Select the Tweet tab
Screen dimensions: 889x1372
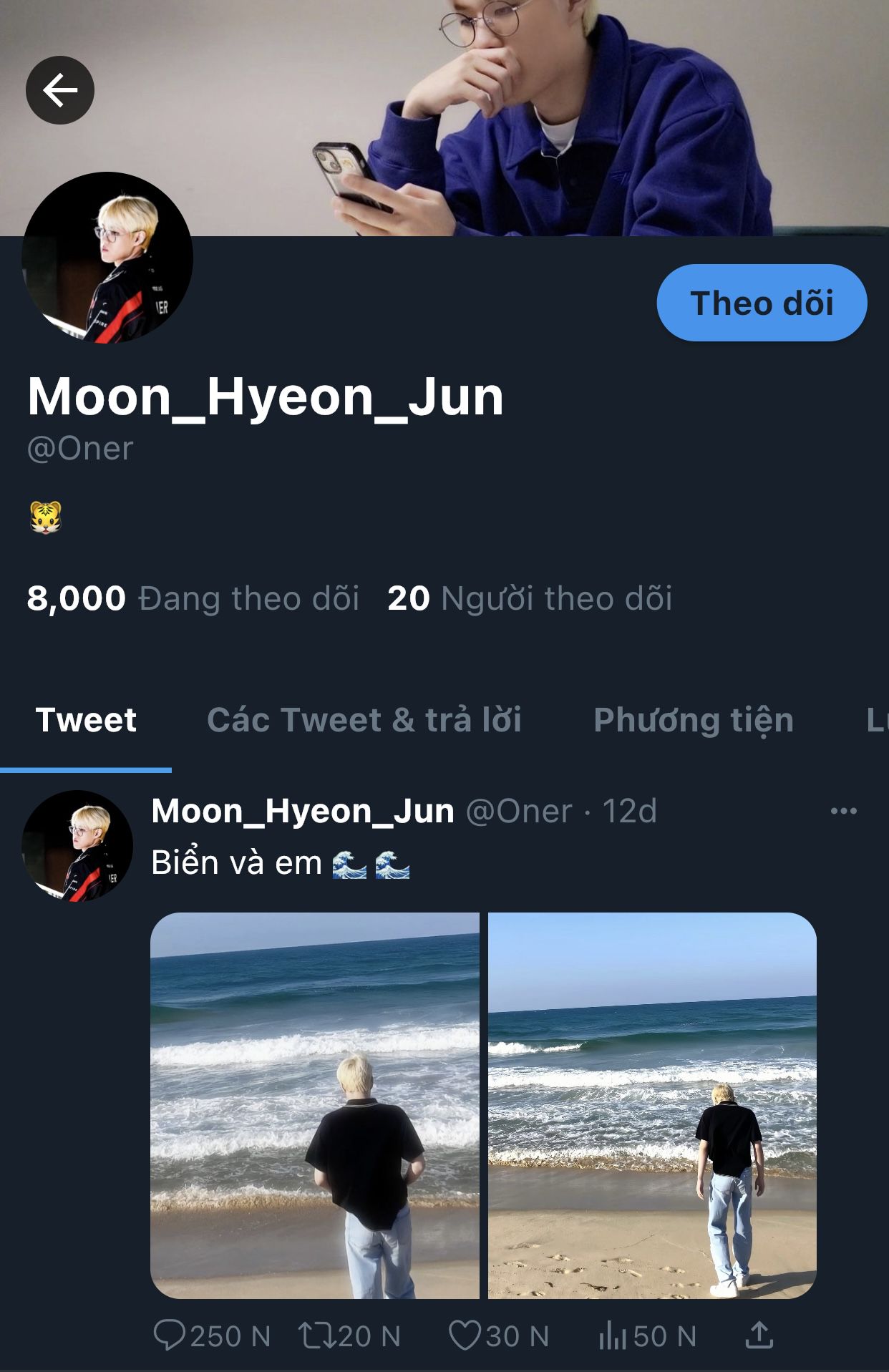(x=86, y=720)
